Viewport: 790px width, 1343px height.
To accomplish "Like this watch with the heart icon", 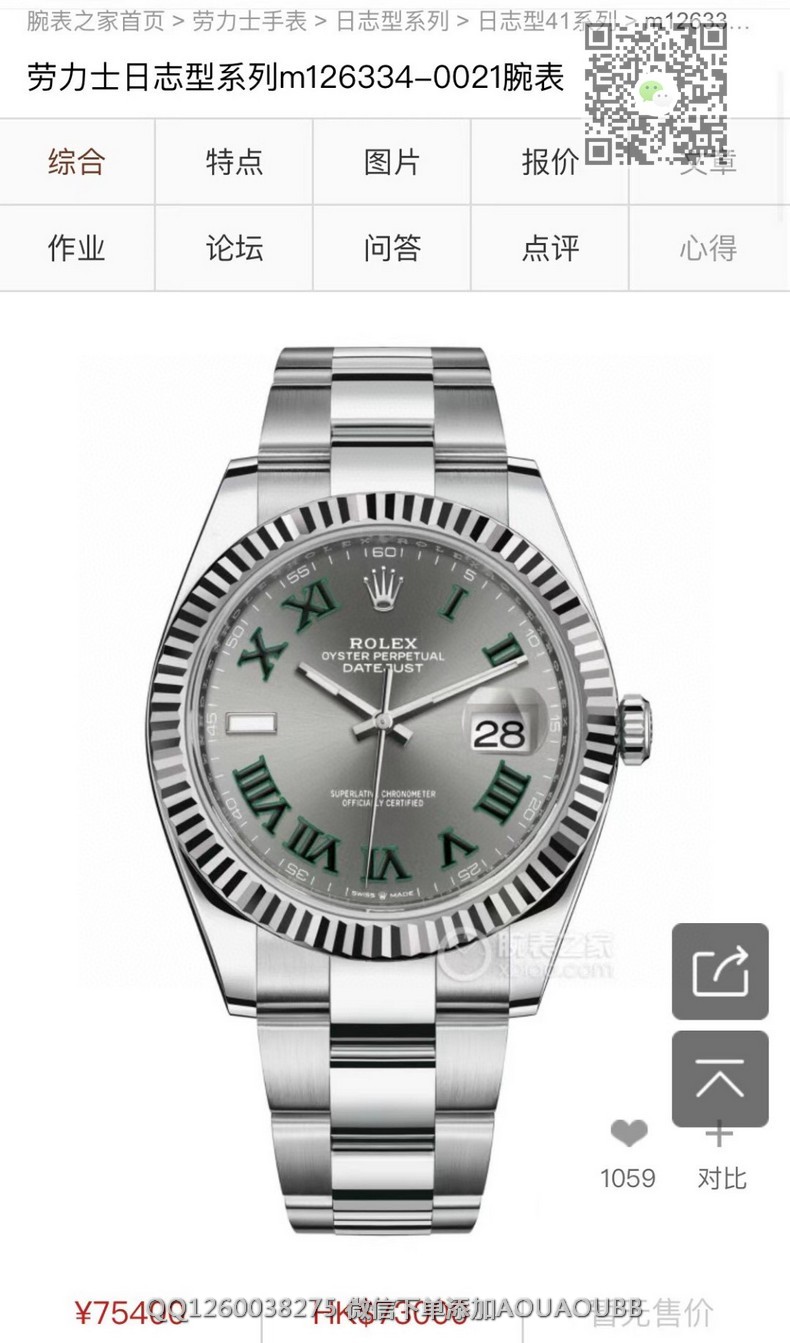I will [x=628, y=1135].
